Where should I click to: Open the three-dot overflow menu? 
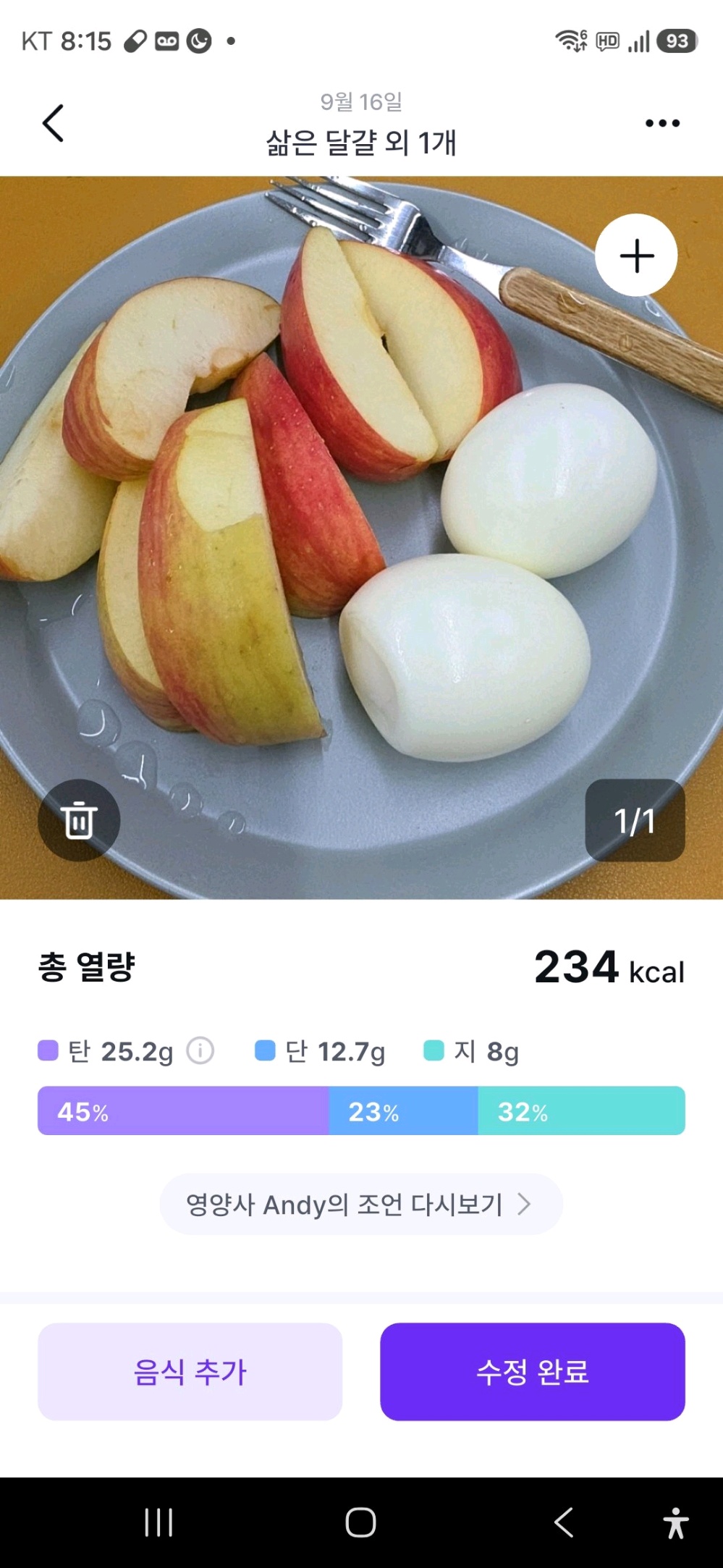tap(662, 123)
